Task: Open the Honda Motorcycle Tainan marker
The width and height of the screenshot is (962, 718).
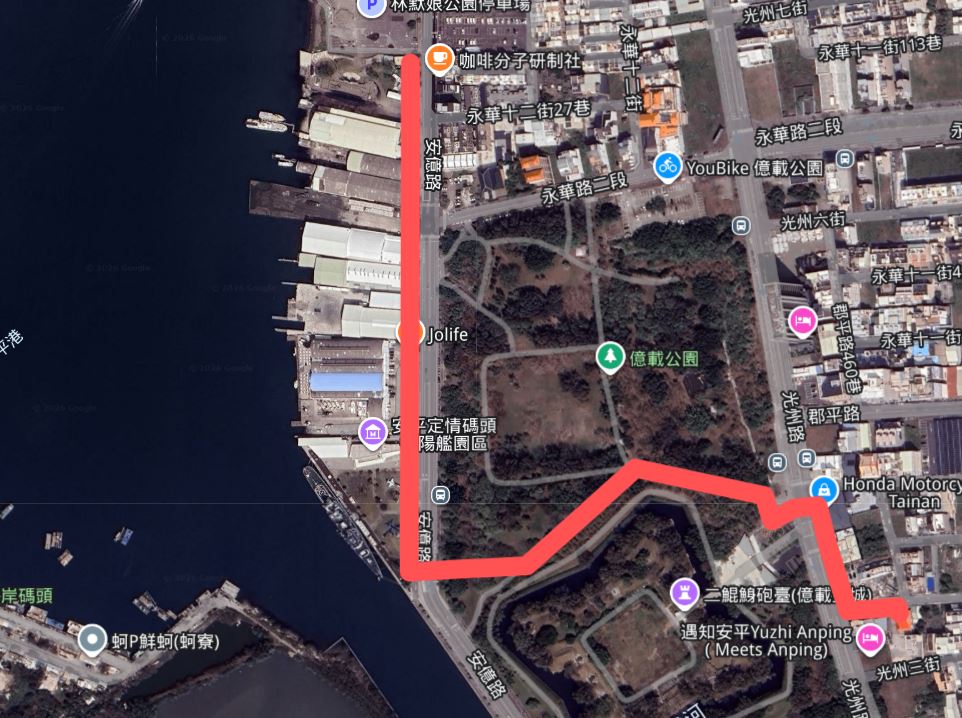Action: coord(823,489)
